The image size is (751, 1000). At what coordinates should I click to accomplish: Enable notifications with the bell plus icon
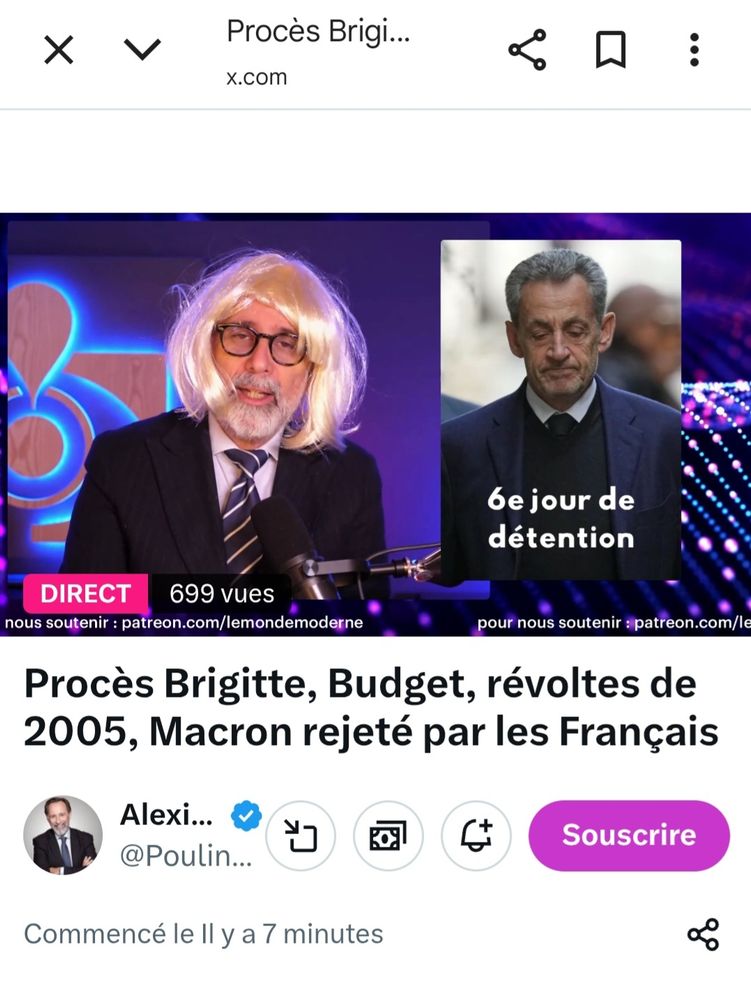pos(476,835)
